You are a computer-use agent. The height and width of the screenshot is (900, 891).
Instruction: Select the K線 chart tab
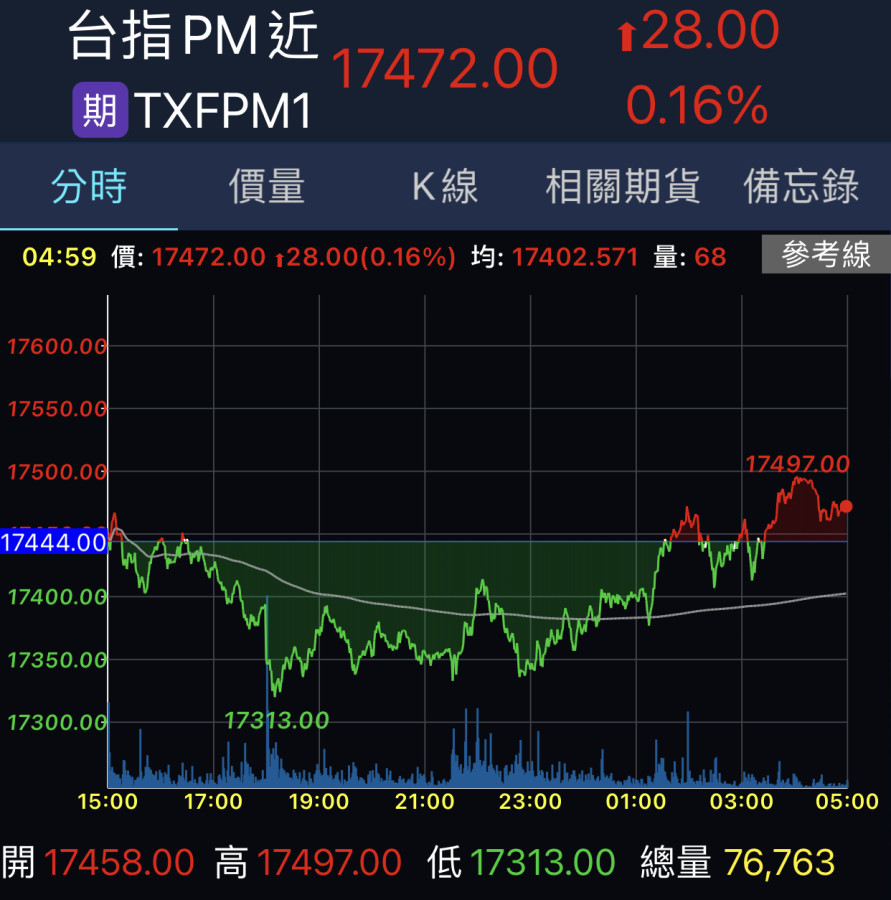point(445,187)
